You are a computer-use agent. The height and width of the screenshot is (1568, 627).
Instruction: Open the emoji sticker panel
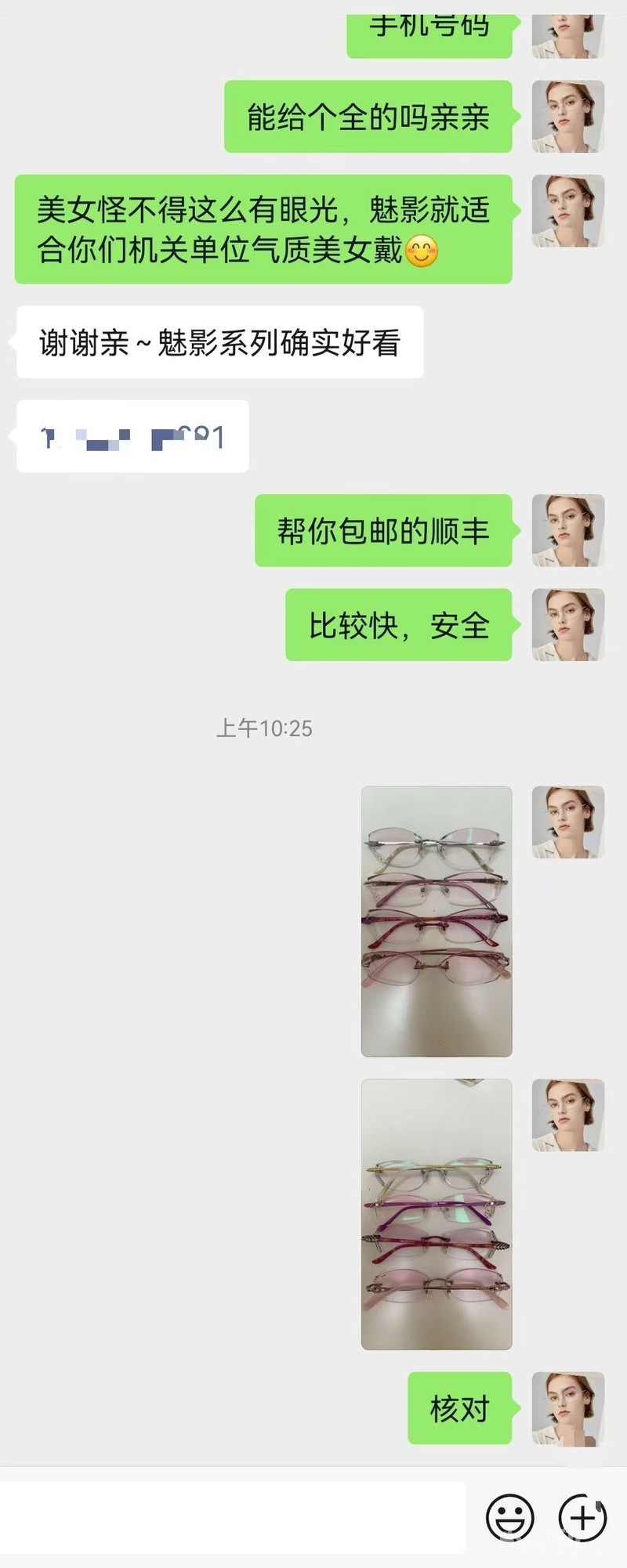point(510,1517)
